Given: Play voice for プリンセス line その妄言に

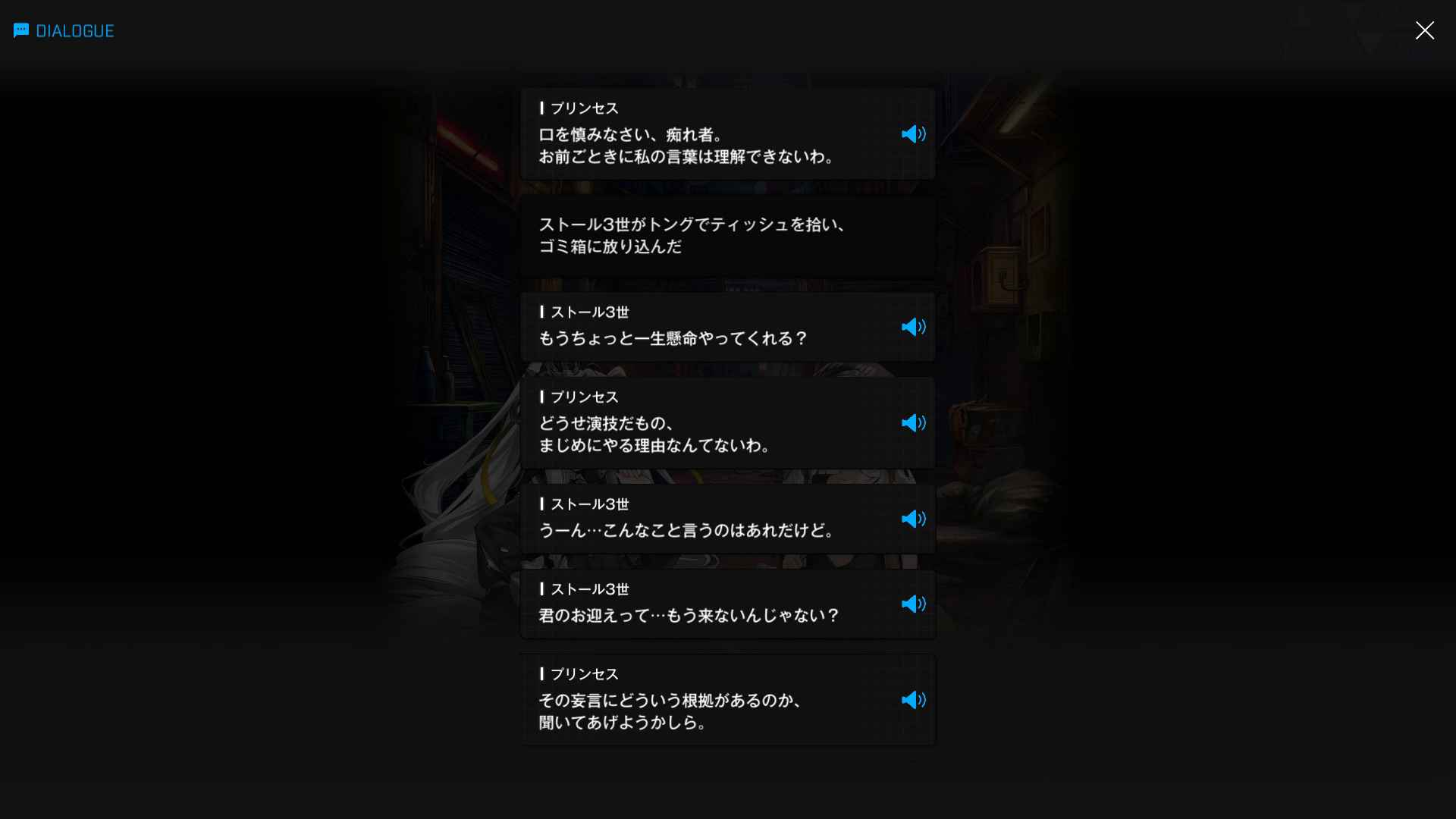Looking at the screenshot, I should pos(913,700).
